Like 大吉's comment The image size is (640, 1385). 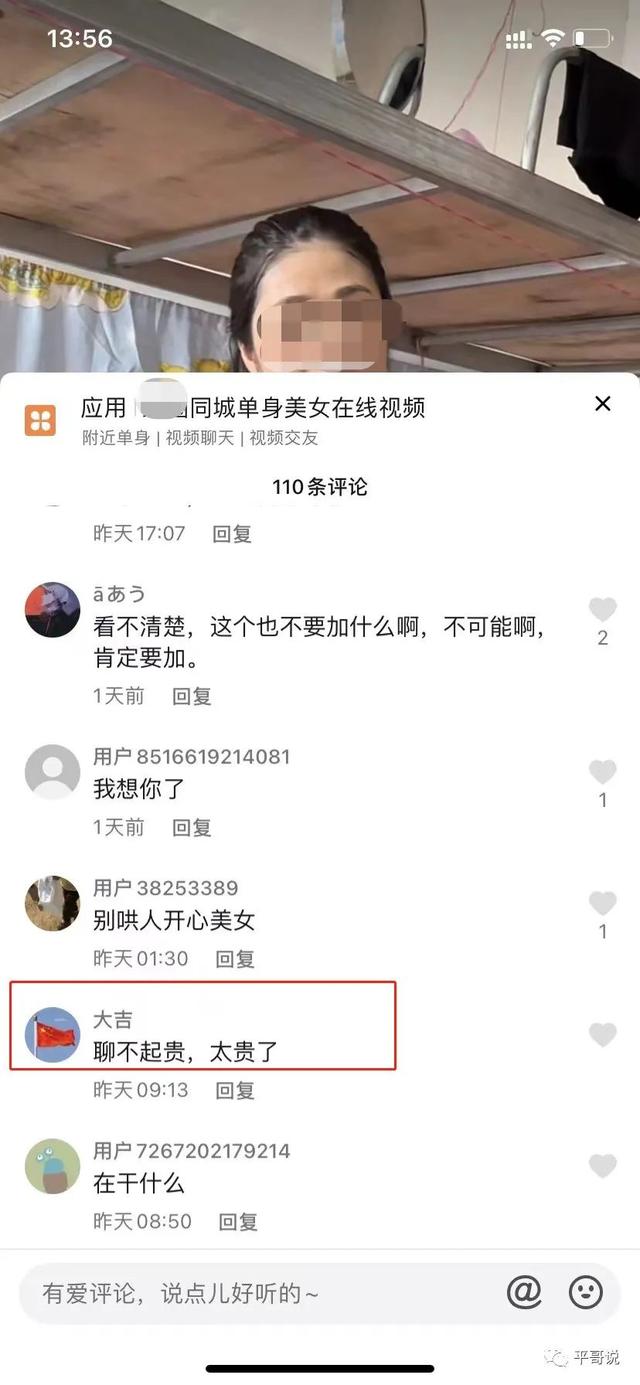point(602,1035)
